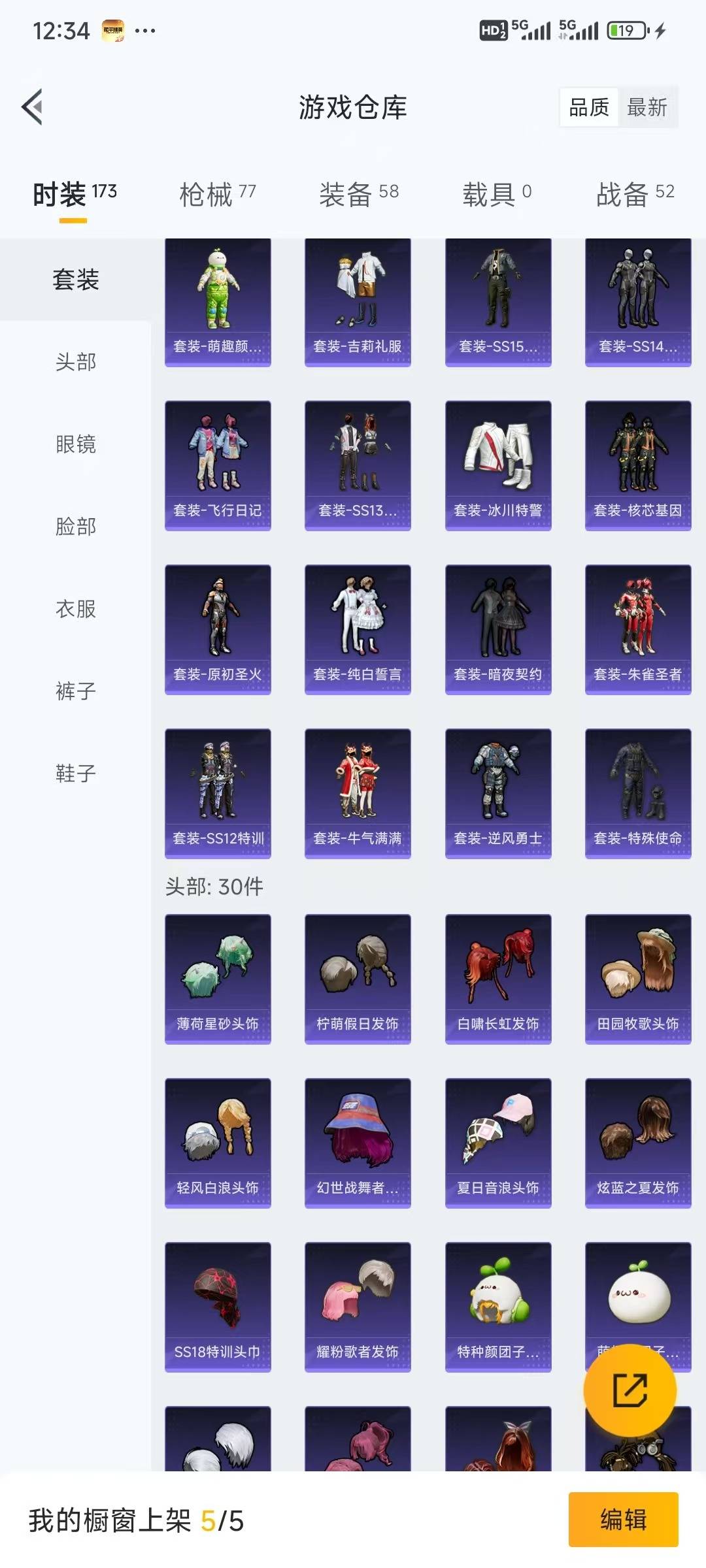Open the 套装-吉莉礼服 item
This screenshot has width=706, height=1568.
(x=358, y=302)
